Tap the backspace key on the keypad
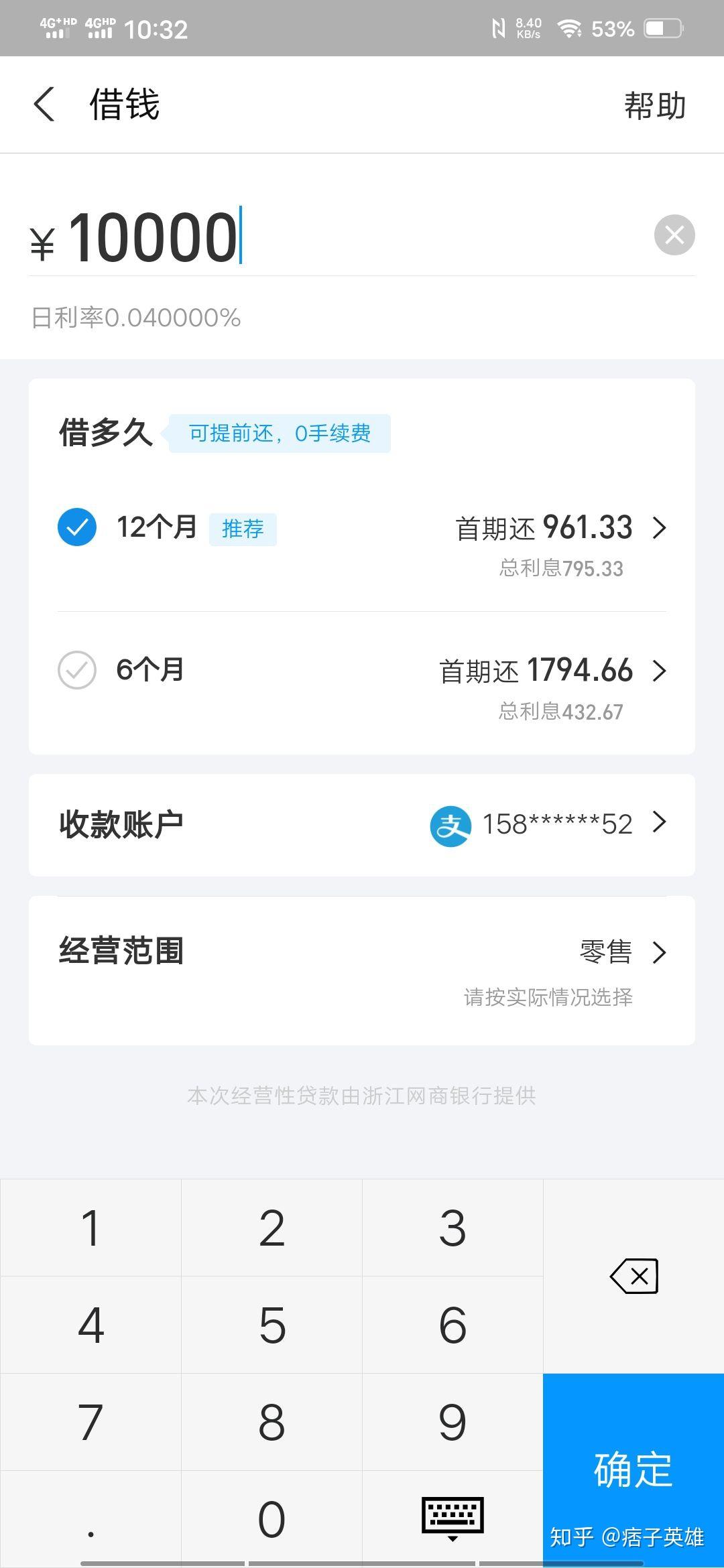The height and width of the screenshot is (1568, 724). [633, 1275]
